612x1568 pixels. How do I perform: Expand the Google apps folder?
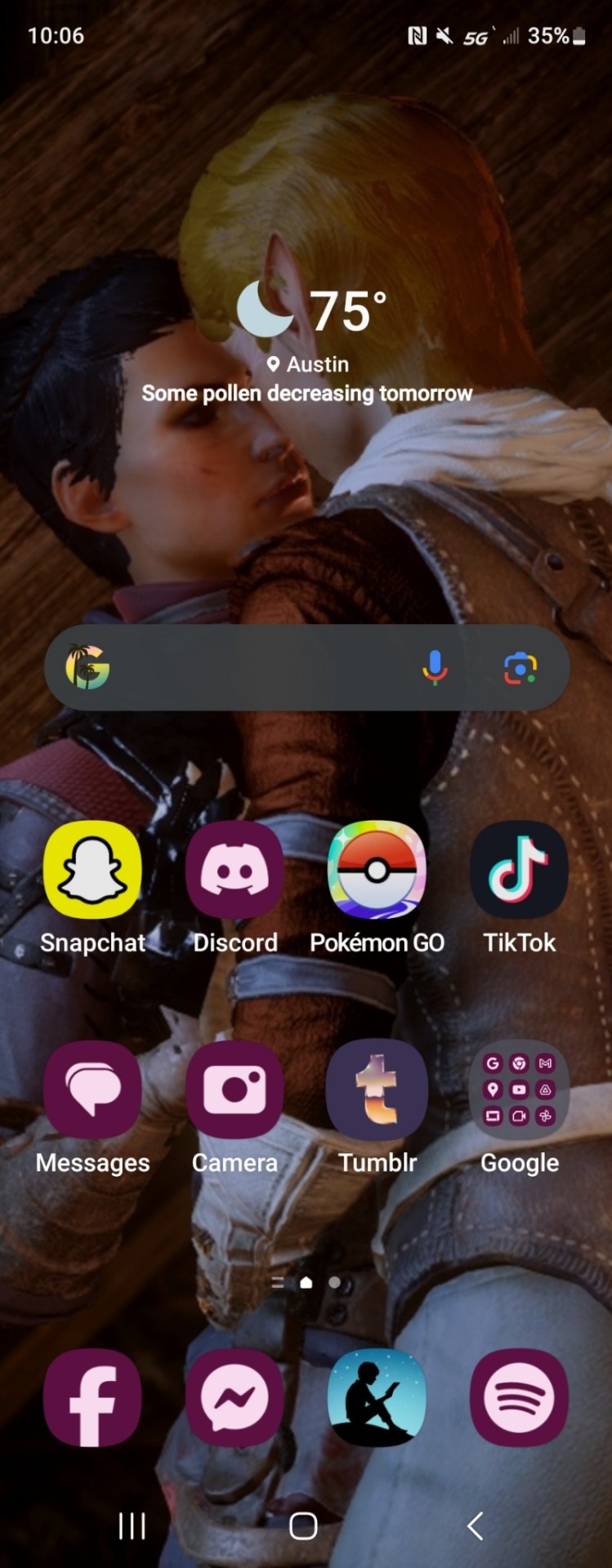519,1089
